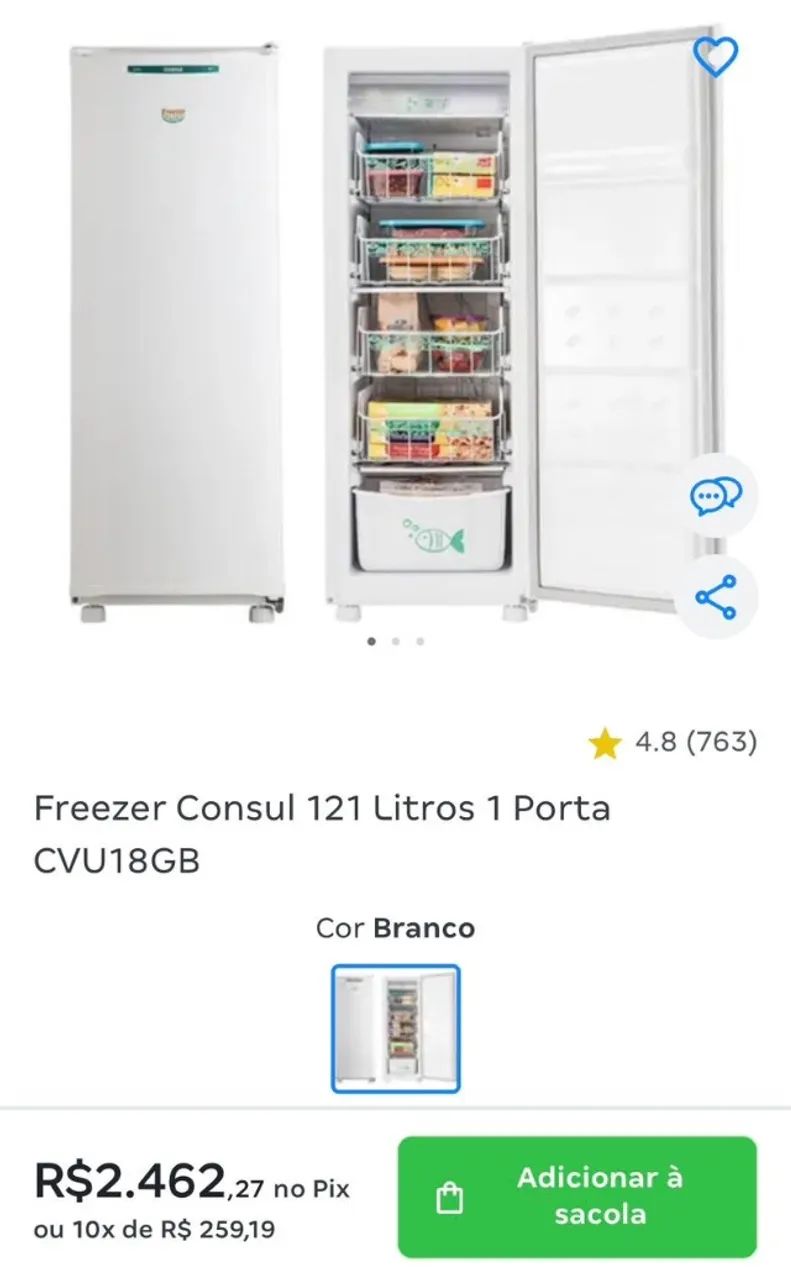Viewport: 791px width, 1280px height.
Task: Expand the Cor Branco color options
Action: [396, 928]
